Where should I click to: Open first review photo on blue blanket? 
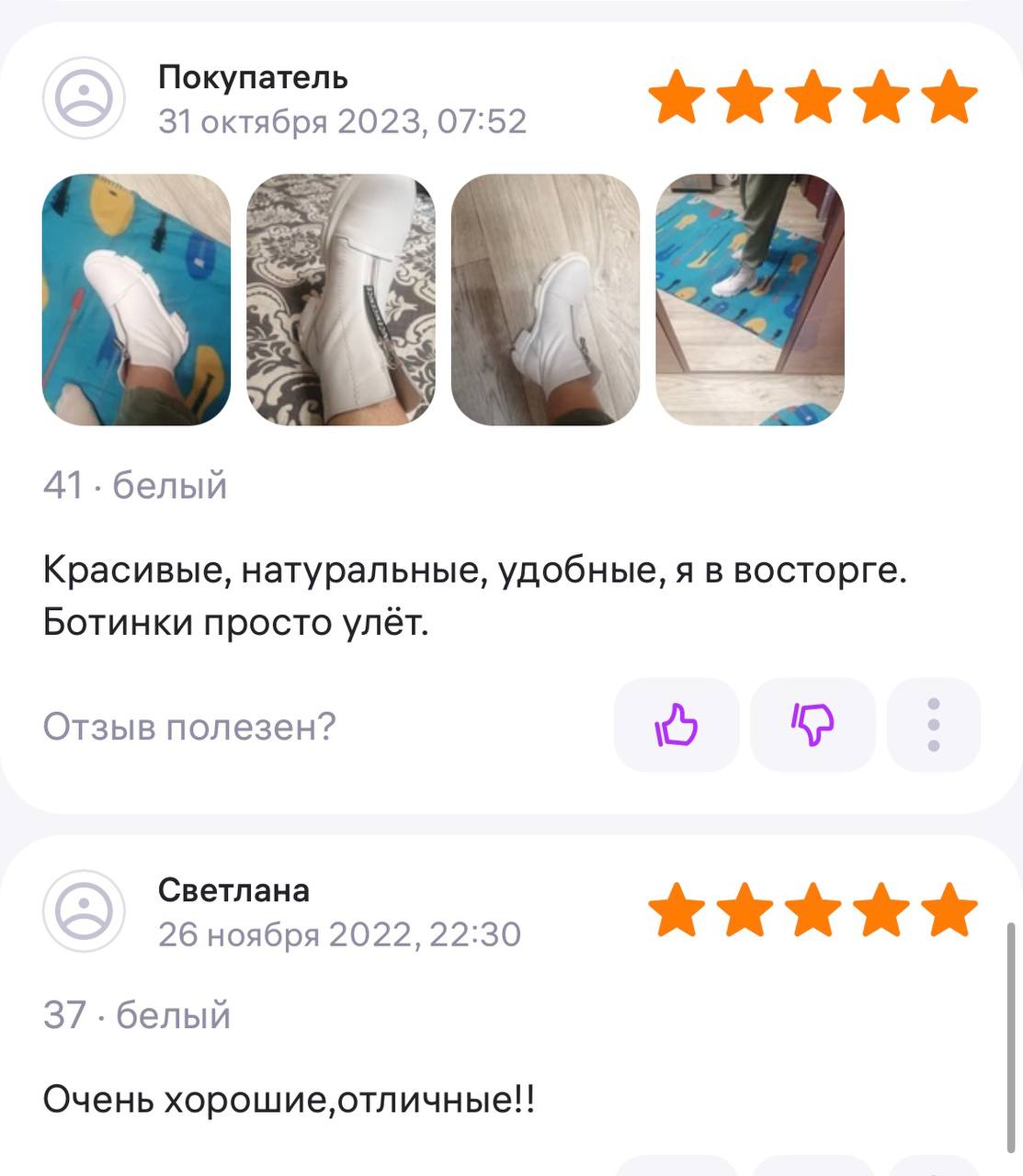[x=136, y=300]
